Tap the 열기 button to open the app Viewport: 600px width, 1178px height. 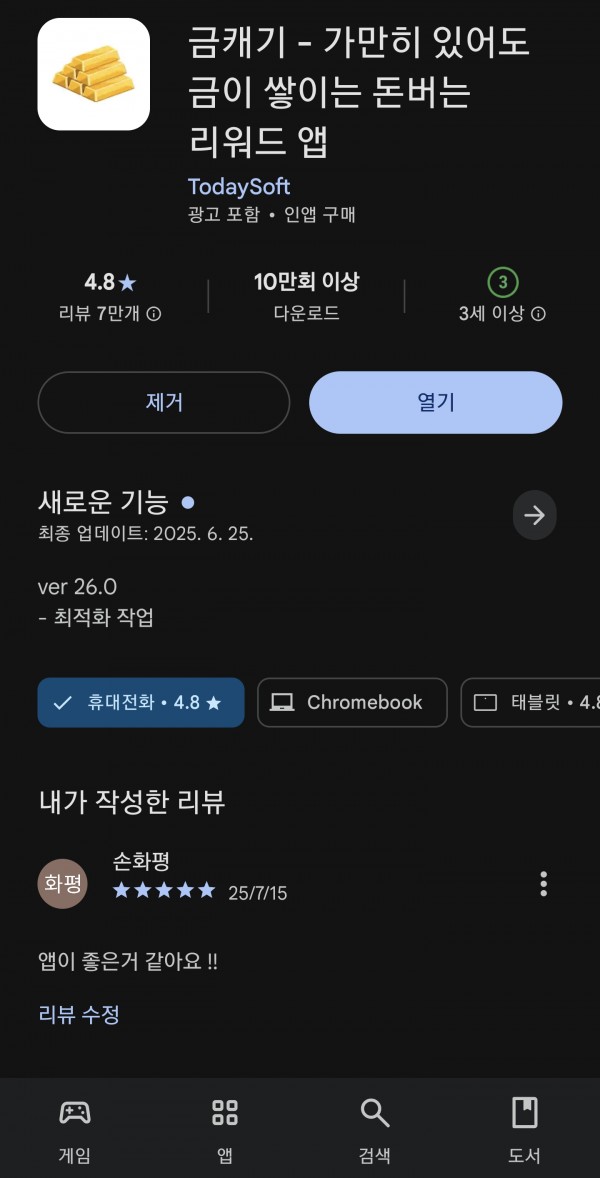(x=436, y=402)
